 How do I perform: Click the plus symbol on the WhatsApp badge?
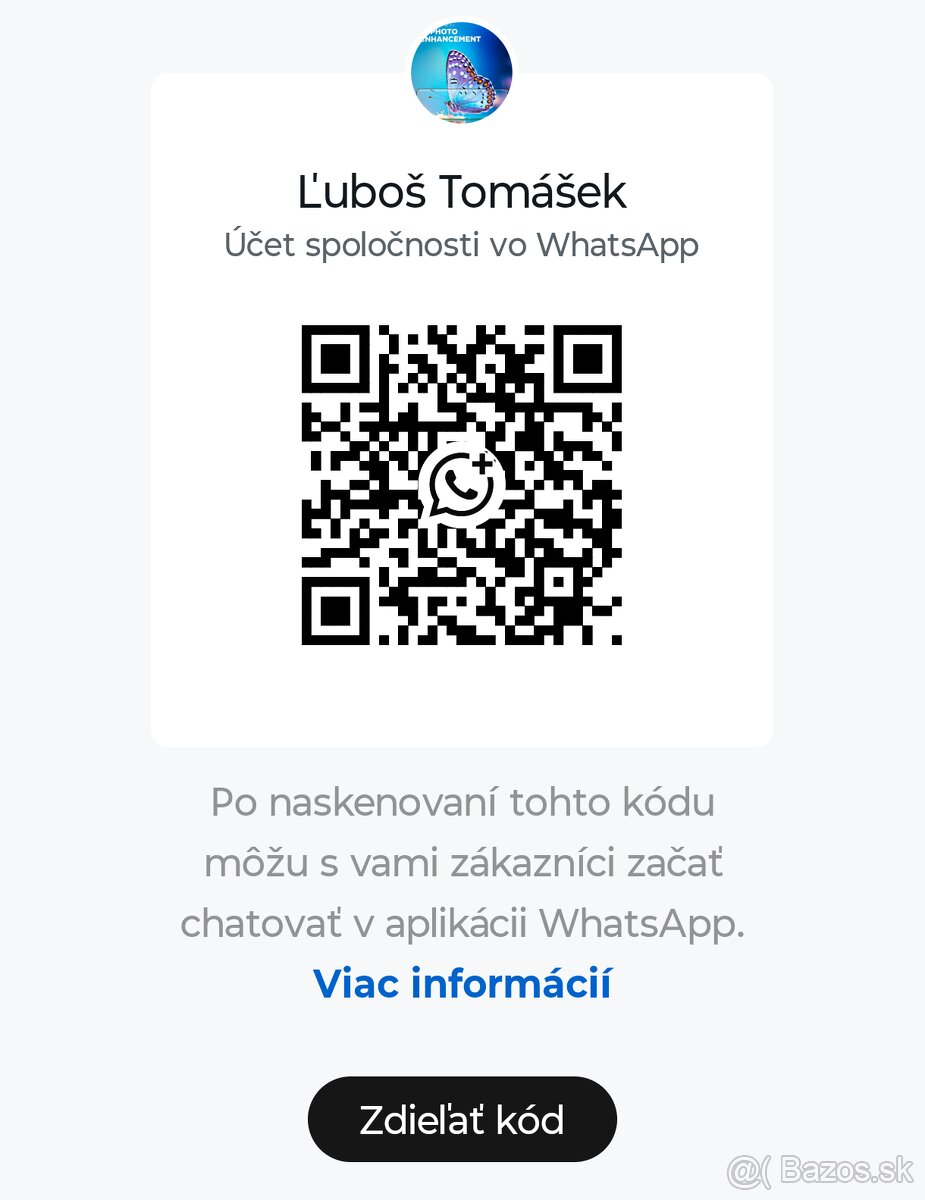pyautogui.click(x=482, y=465)
